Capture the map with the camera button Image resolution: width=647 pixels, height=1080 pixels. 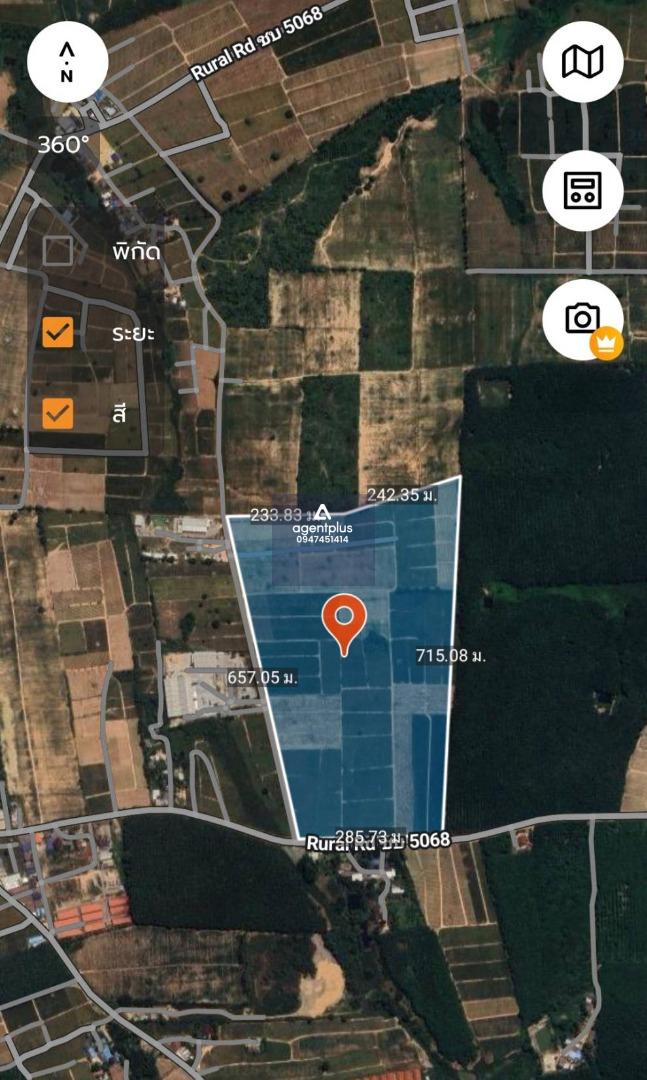[582, 319]
